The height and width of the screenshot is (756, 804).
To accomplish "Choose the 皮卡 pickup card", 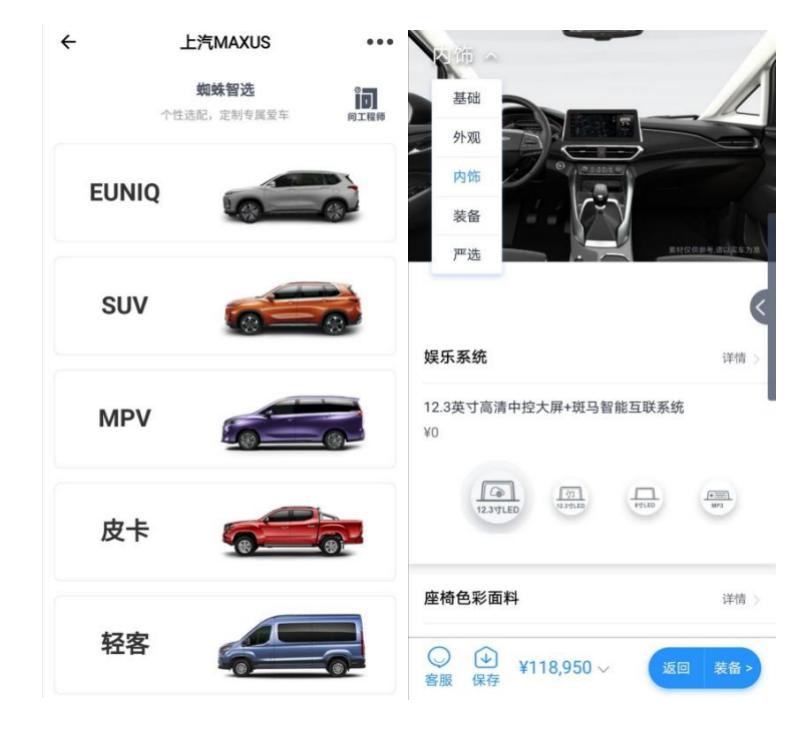I will 224,532.
